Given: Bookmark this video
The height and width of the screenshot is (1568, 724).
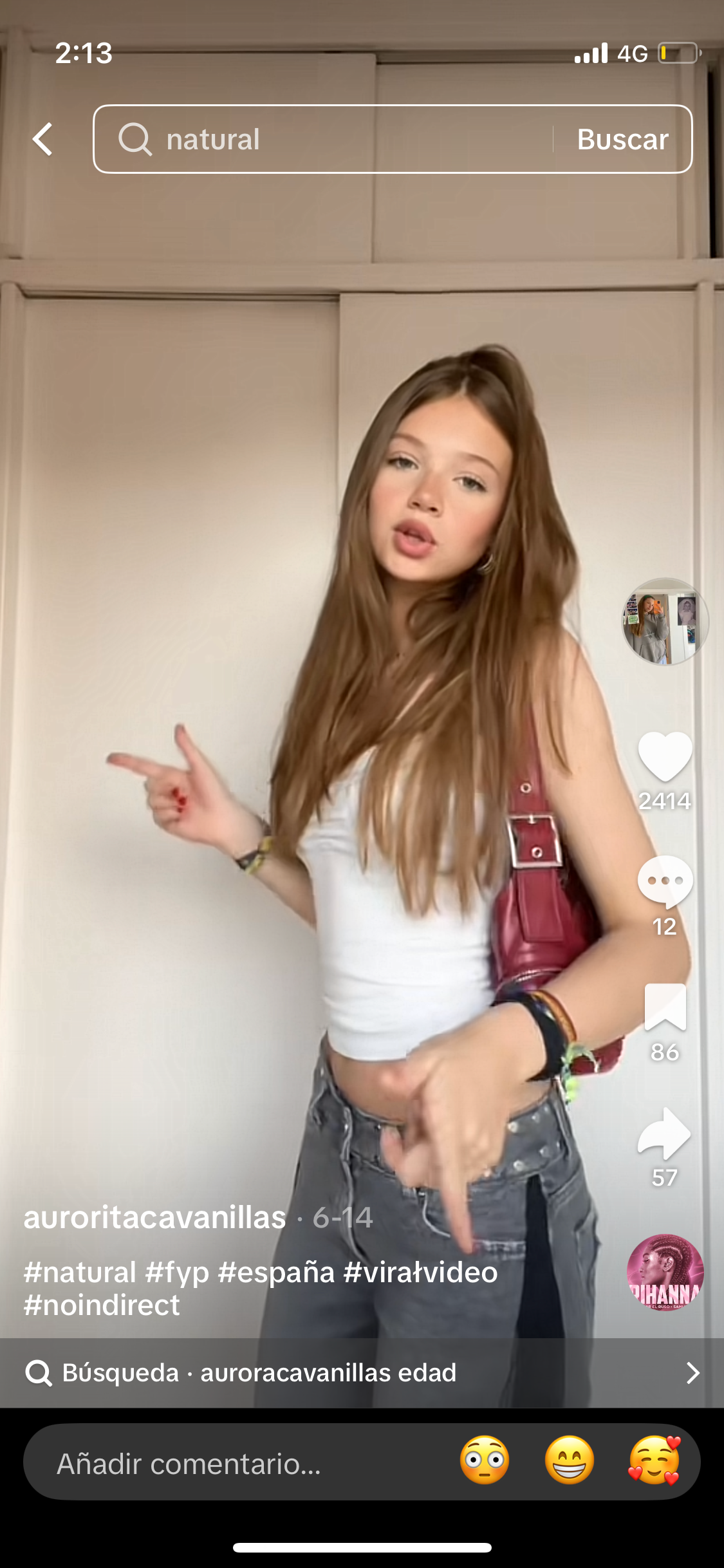Looking at the screenshot, I should pos(665,1007).
